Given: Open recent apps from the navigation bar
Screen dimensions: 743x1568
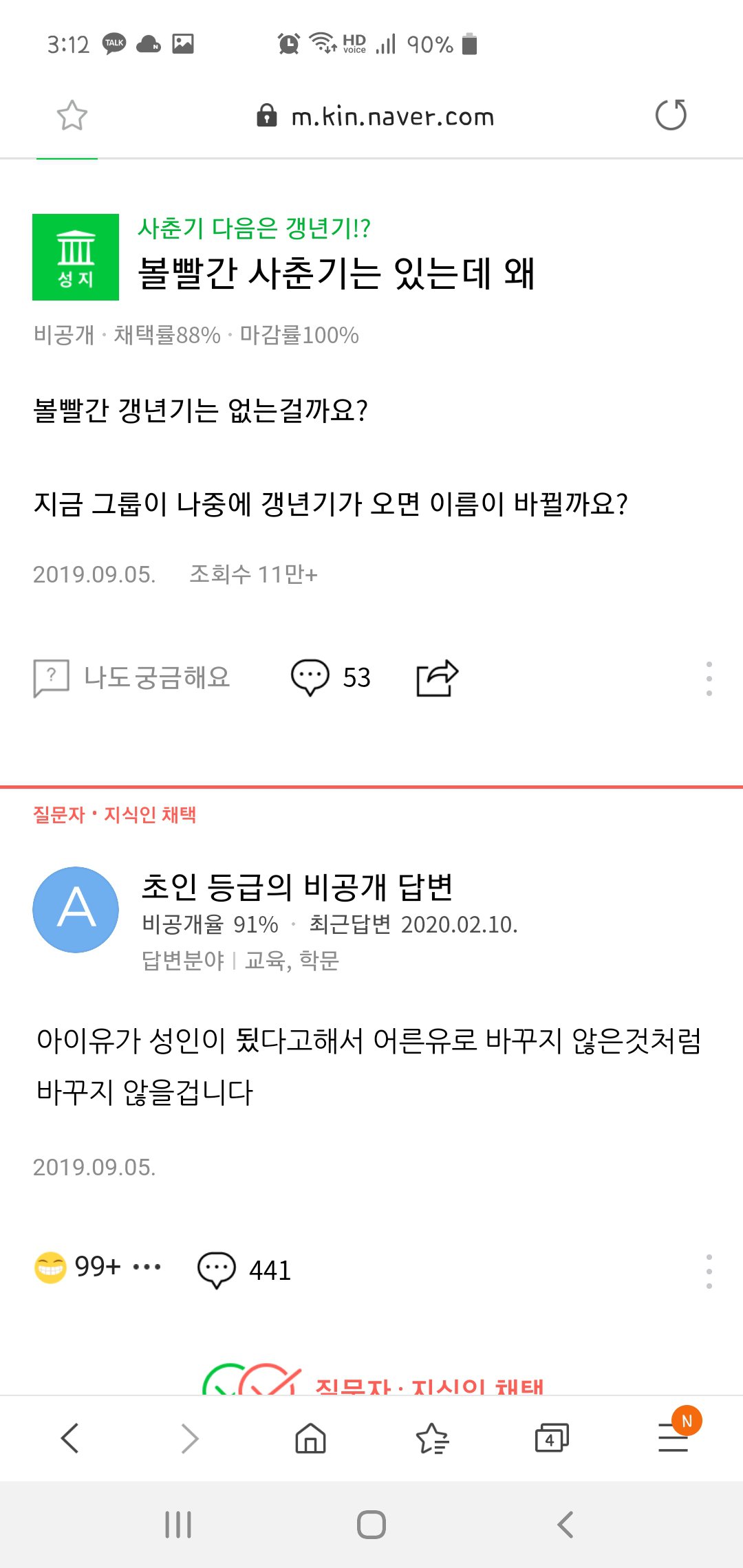Looking at the screenshot, I should [x=178, y=1525].
